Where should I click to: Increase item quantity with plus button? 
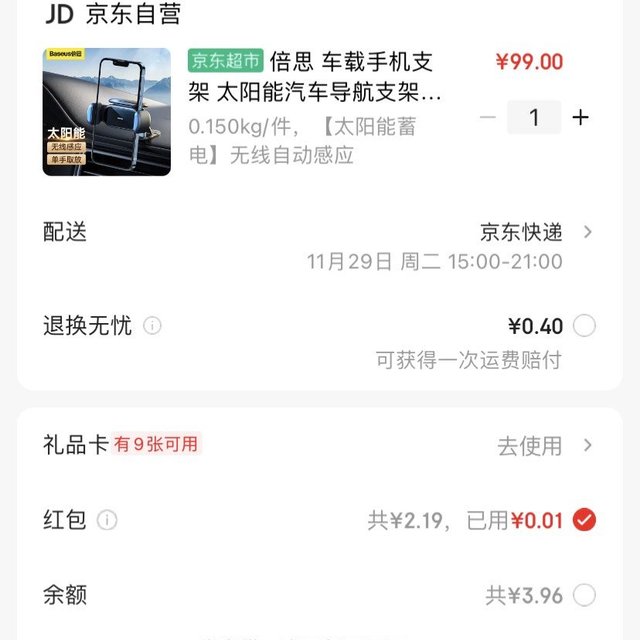(581, 117)
